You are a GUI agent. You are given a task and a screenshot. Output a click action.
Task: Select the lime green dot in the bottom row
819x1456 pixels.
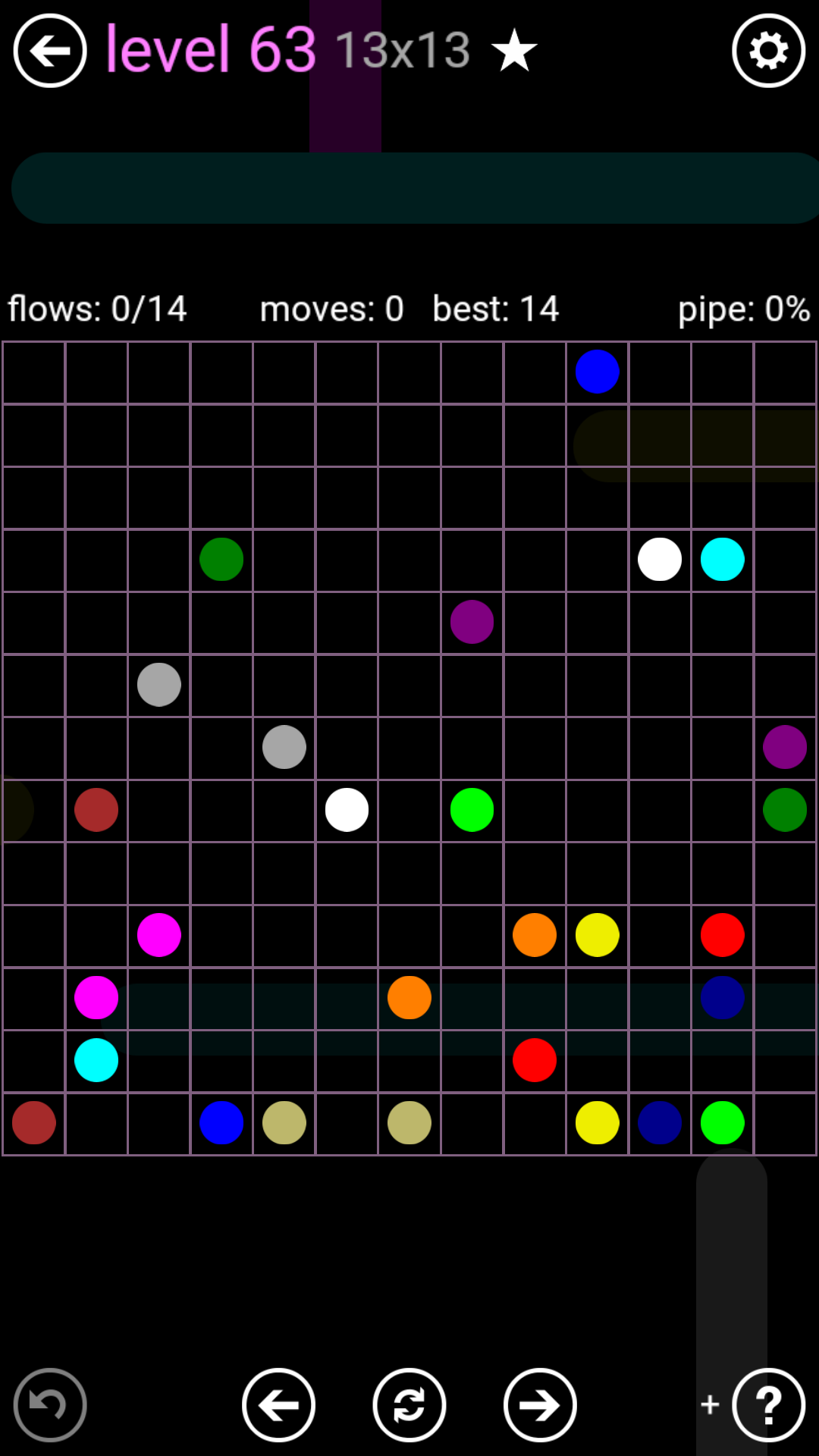coord(722,1122)
